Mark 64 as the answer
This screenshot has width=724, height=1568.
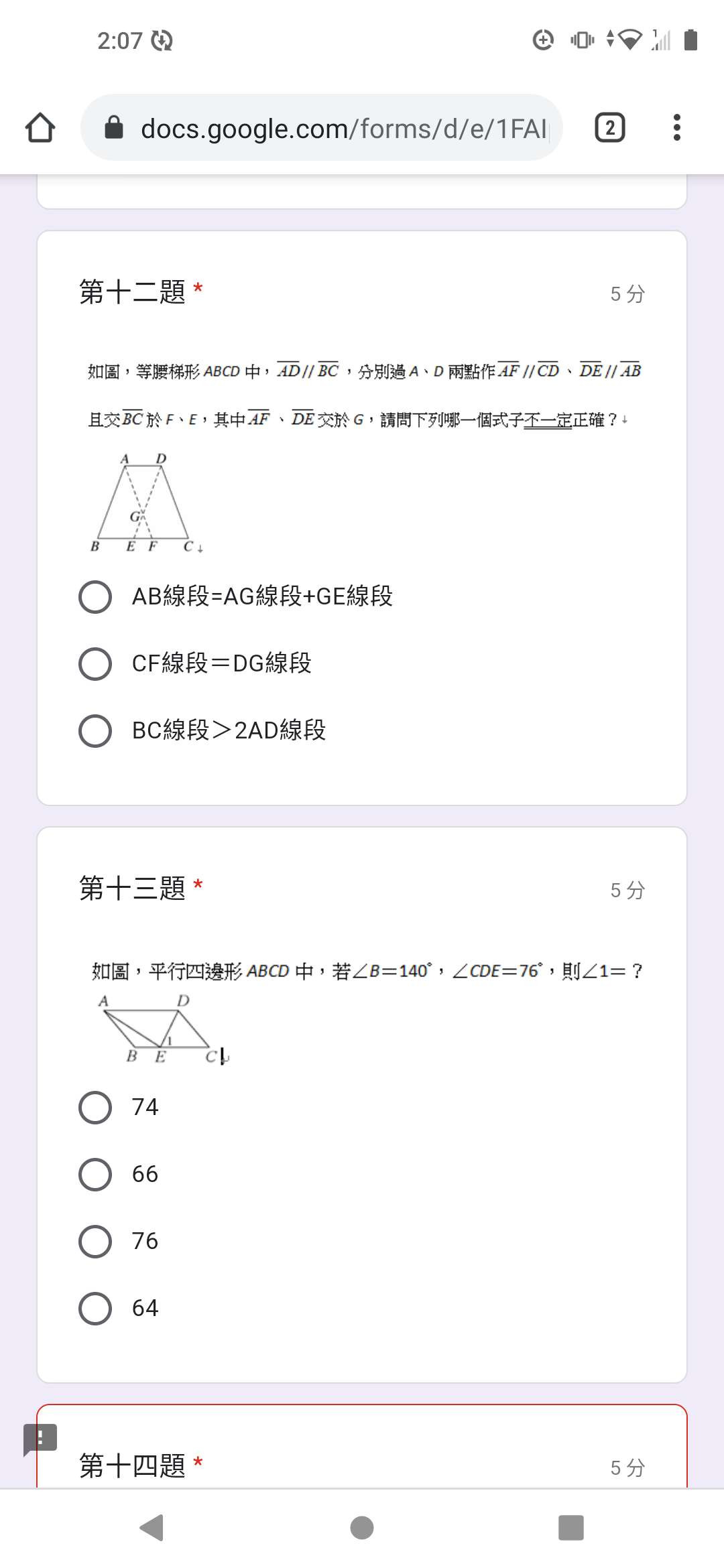tap(95, 1308)
